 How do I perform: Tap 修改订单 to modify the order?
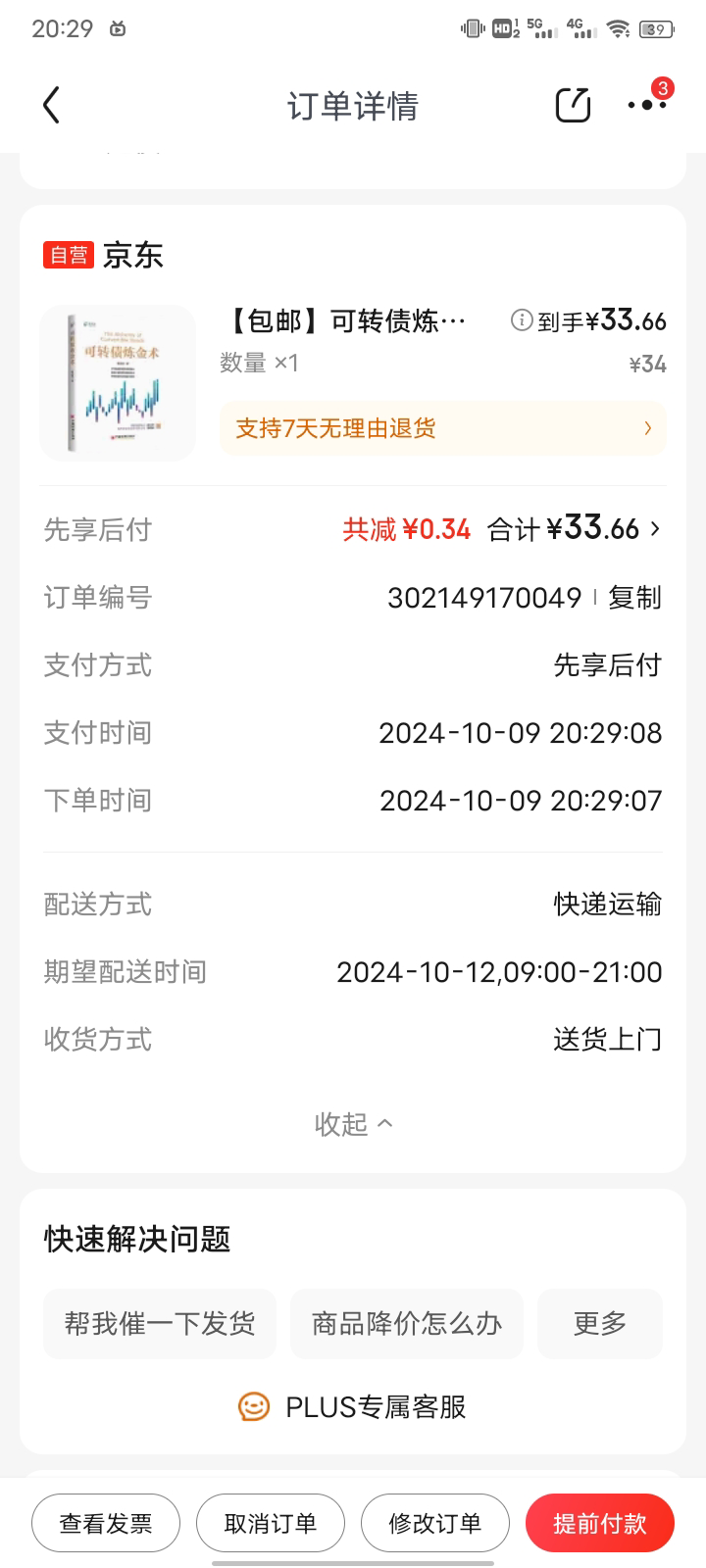click(435, 1524)
